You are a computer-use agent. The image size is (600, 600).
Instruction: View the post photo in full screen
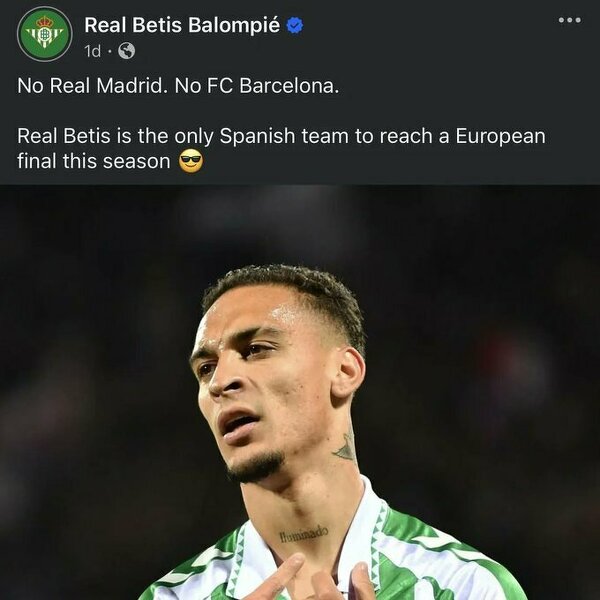[x=300, y=400]
